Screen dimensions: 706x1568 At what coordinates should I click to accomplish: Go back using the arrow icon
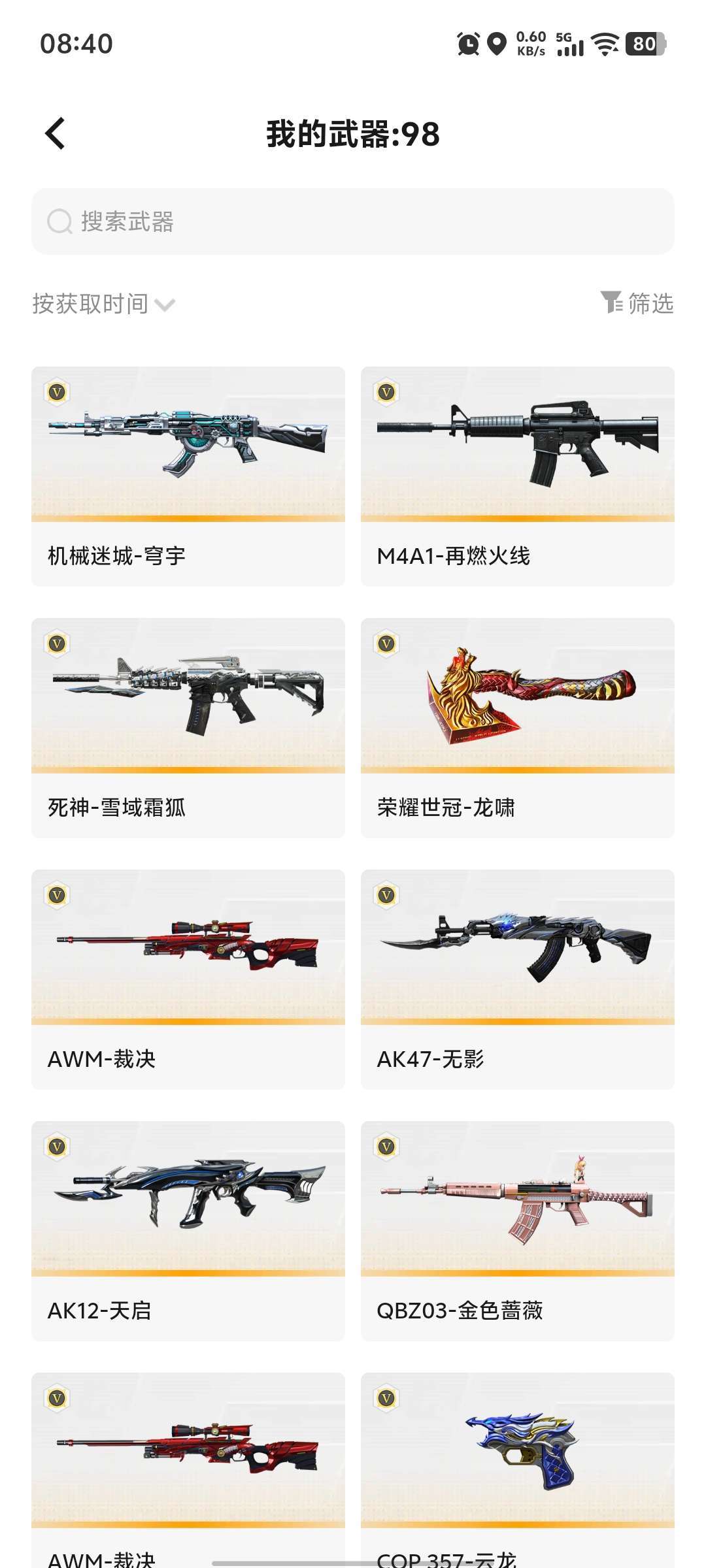point(55,133)
